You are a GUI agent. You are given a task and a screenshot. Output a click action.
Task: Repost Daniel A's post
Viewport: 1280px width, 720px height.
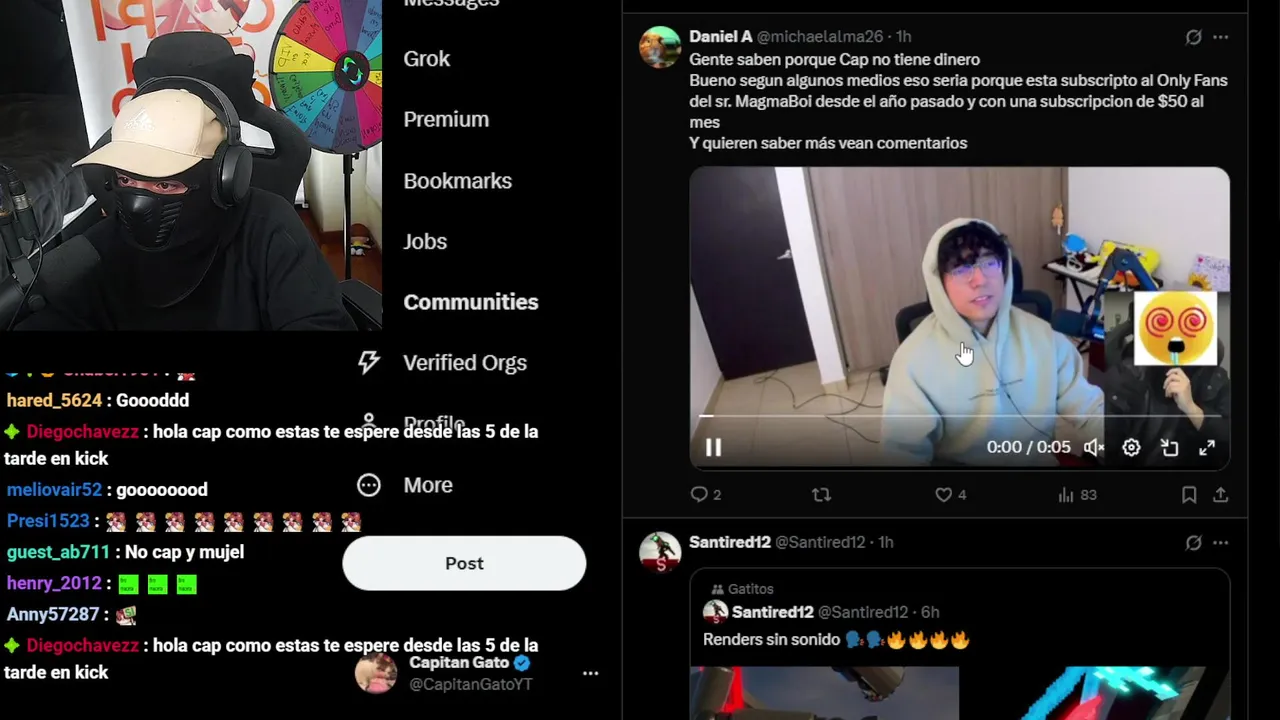821,494
